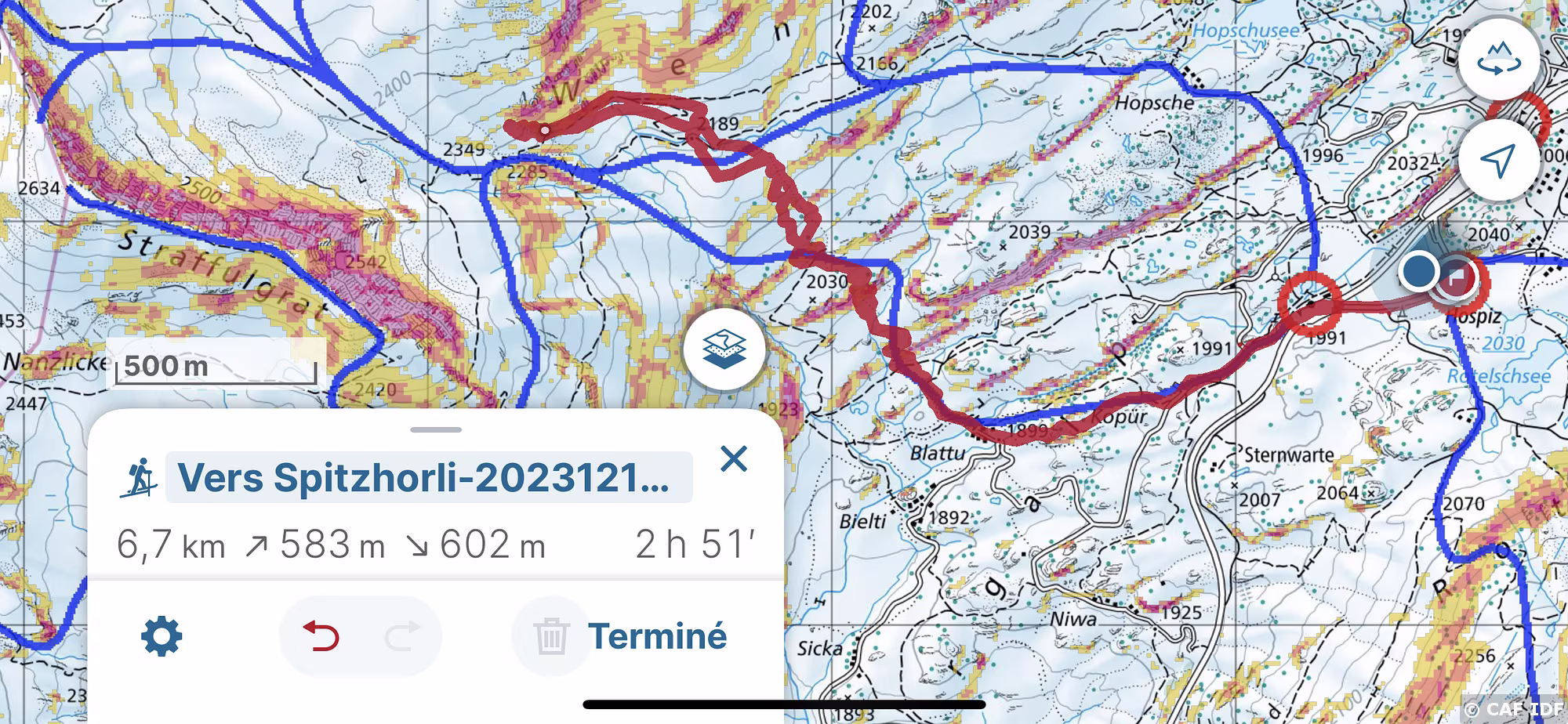
Task: Expand the panel using the drag handle
Action: coord(436,429)
